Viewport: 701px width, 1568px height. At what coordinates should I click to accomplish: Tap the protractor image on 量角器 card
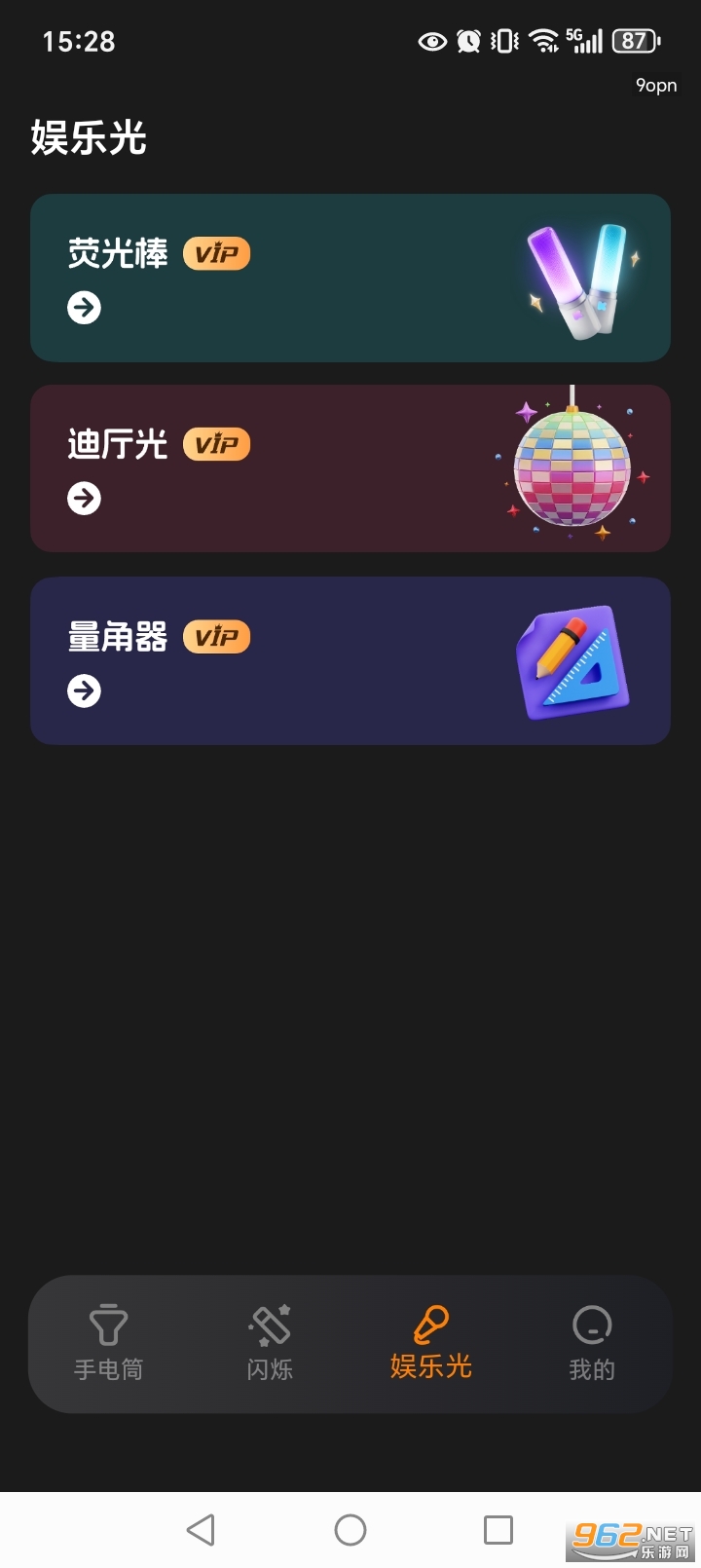point(572,660)
